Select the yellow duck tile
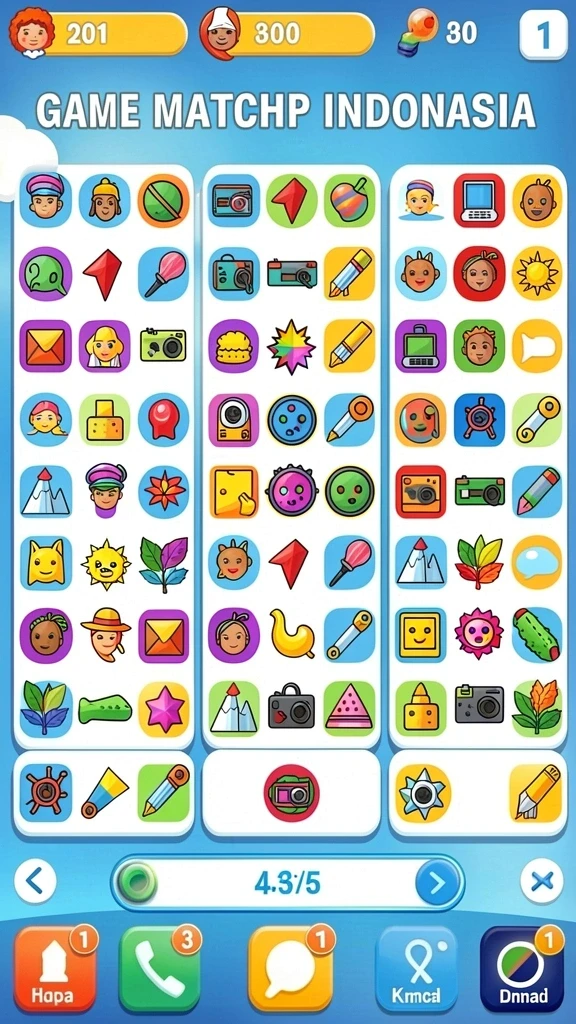 (x=291, y=635)
